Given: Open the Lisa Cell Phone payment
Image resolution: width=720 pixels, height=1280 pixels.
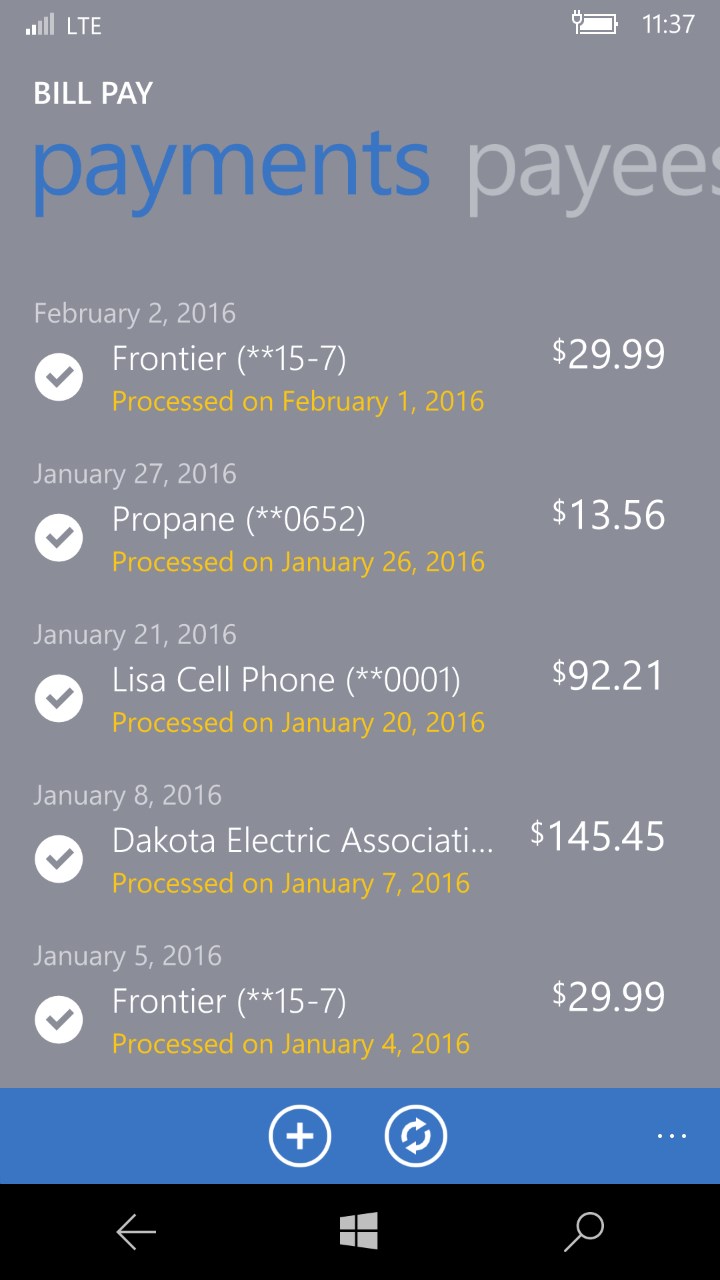Looking at the screenshot, I should tap(298, 699).
